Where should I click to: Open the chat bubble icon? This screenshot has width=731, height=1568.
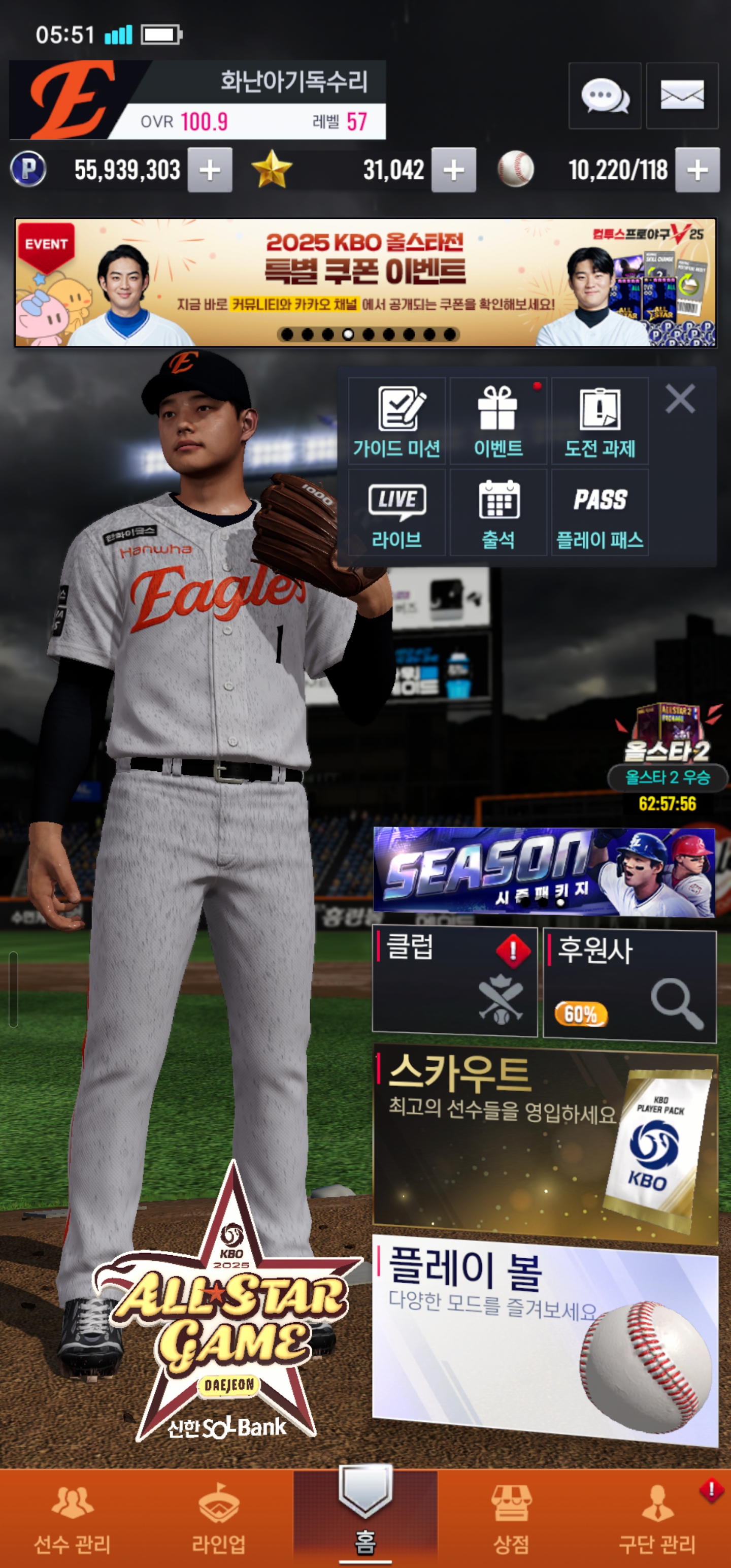(x=604, y=95)
